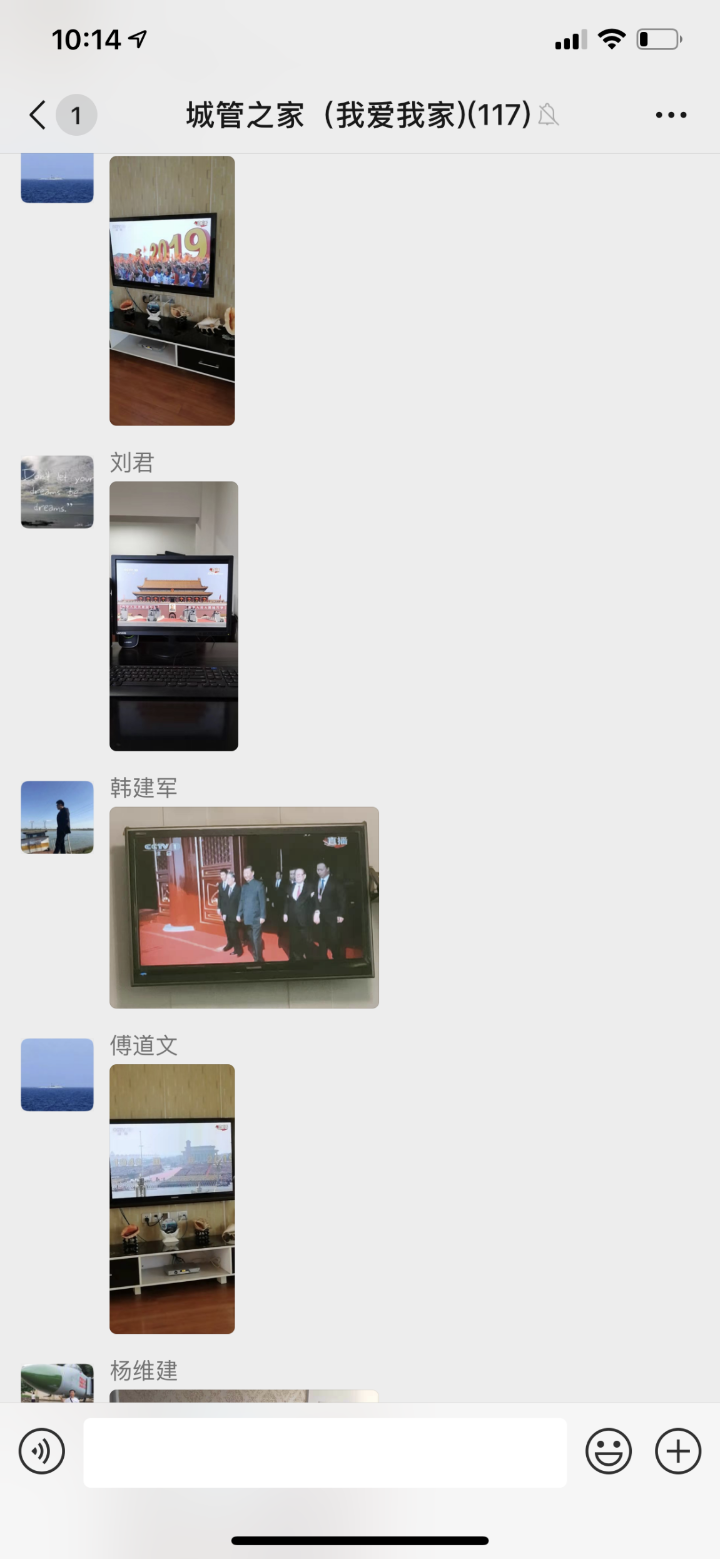View the photo sent by 傅道文
The width and height of the screenshot is (720, 1559).
172,1199
